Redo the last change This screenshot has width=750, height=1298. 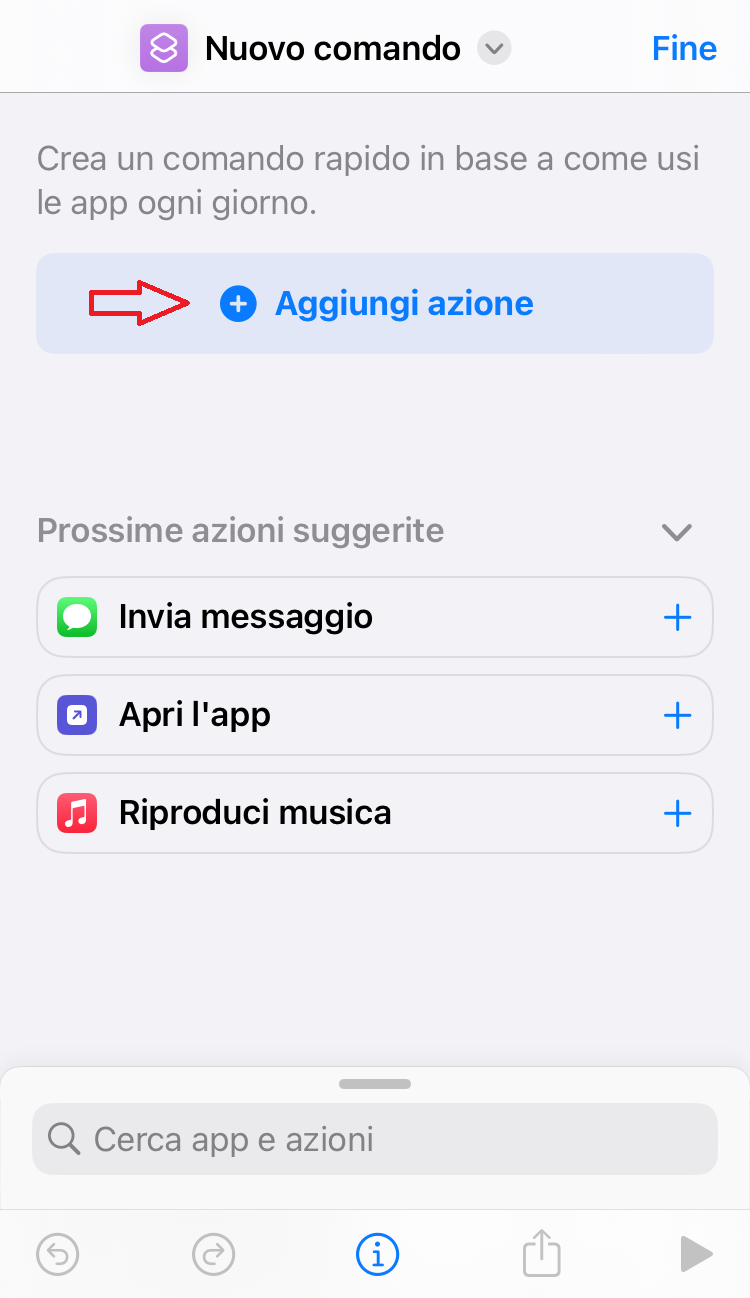point(213,1253)
